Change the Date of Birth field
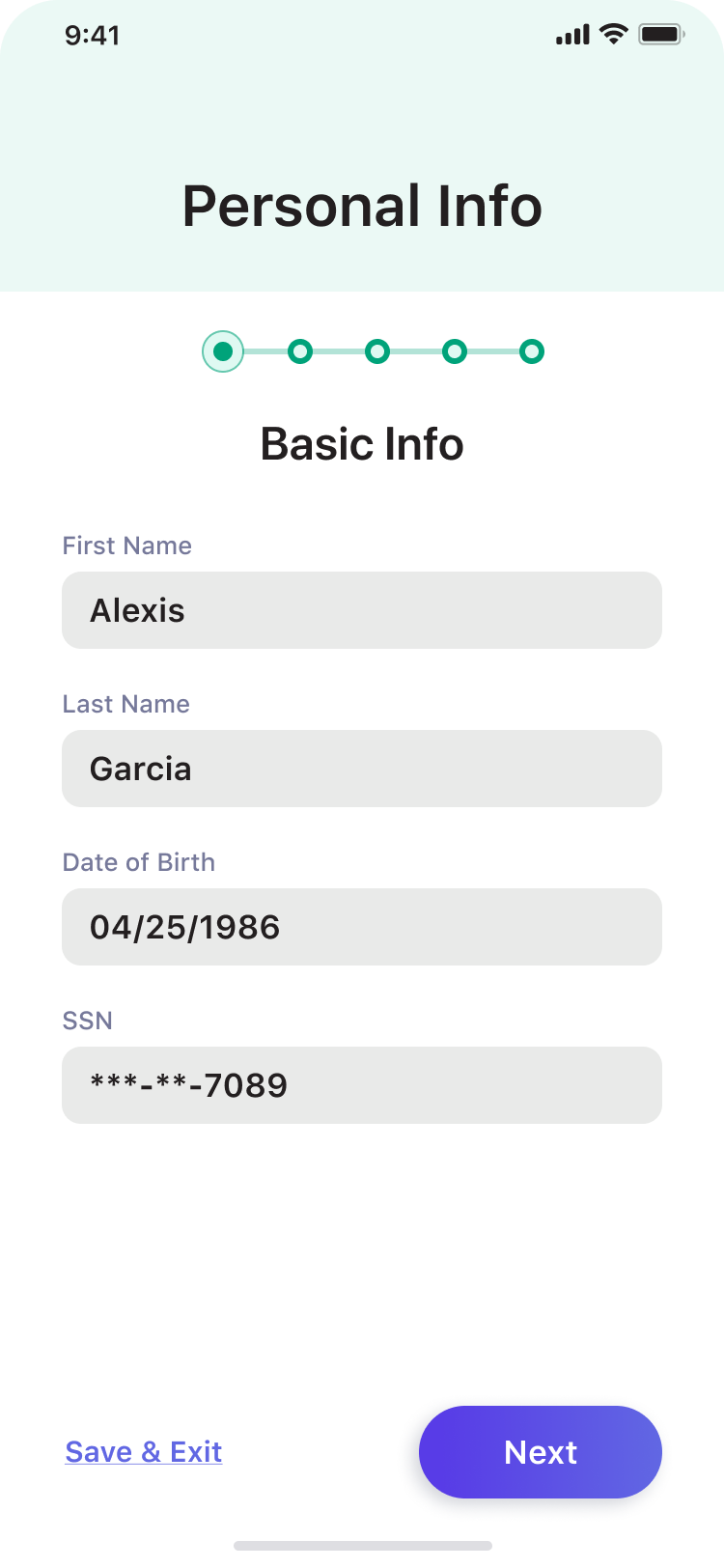724x1568 pixels. [x=361, y=927]
